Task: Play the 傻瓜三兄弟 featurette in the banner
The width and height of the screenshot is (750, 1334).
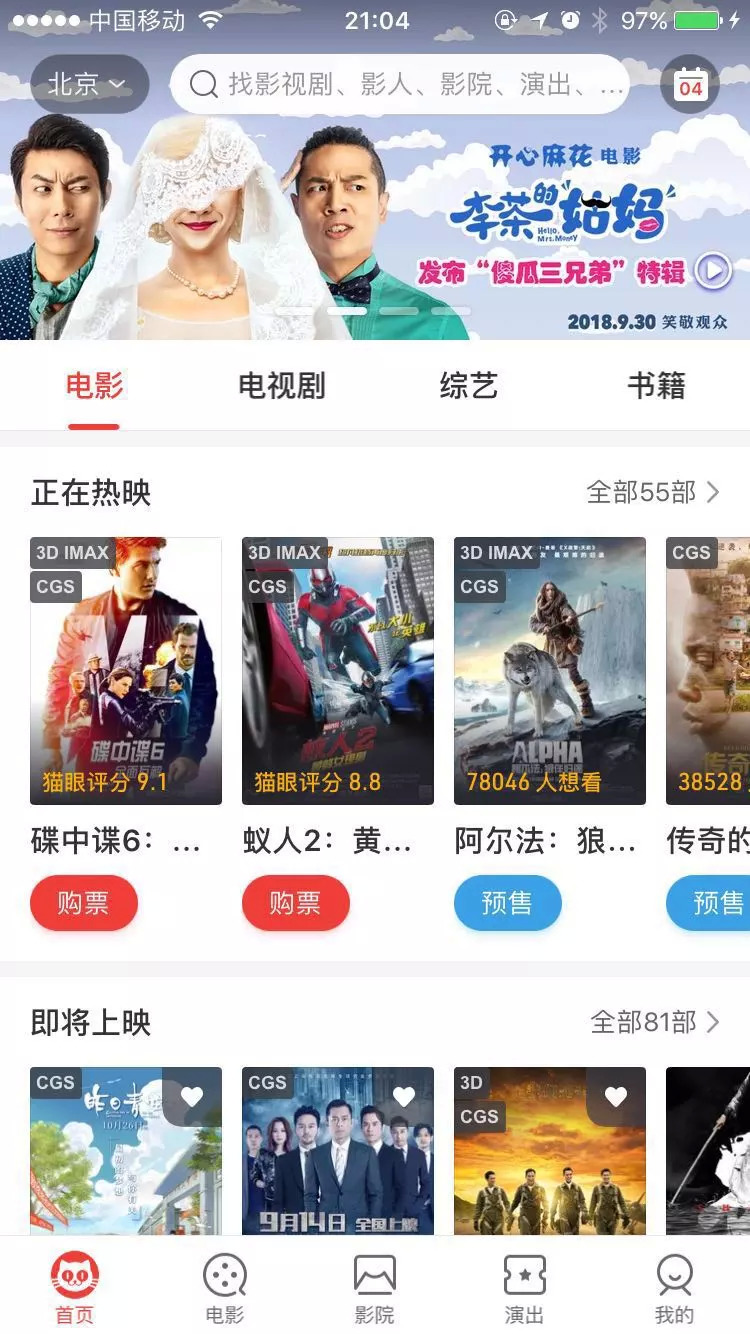Action: pyautogui.click(x=713, y=270)
